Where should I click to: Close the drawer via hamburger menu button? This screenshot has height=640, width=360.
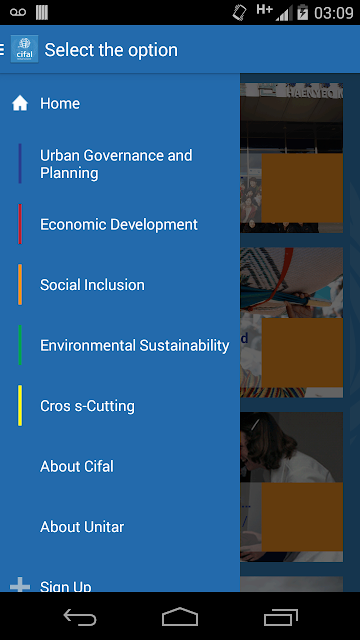pyautogui.click(x=19, y=49)
